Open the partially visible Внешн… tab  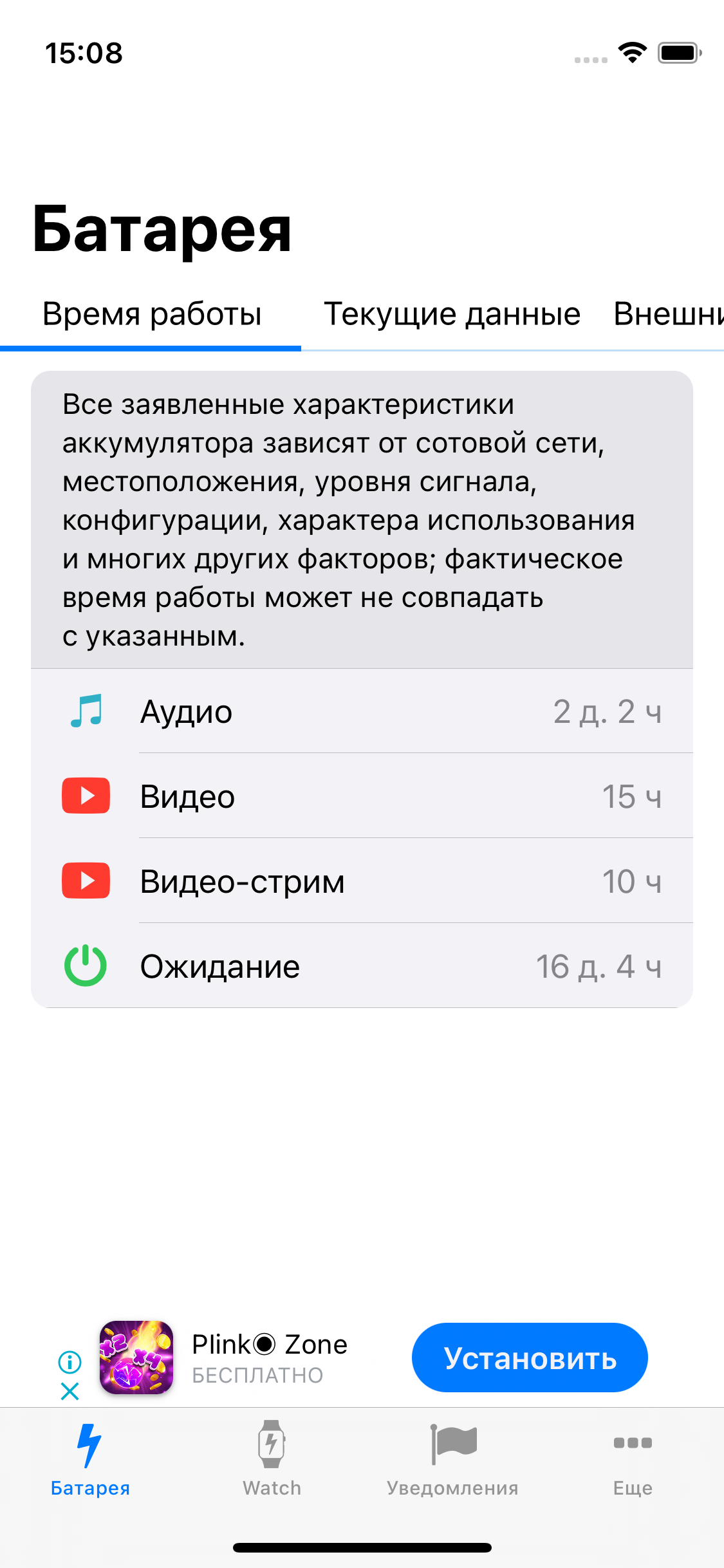[x=668, y=314]
